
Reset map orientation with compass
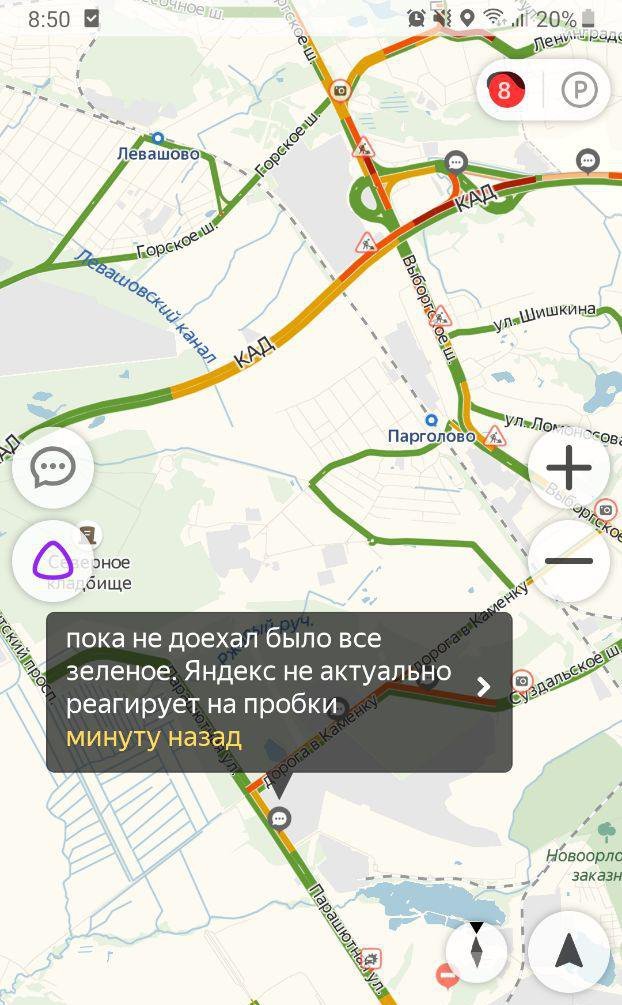pyautogui.click(x=476, y=945)
